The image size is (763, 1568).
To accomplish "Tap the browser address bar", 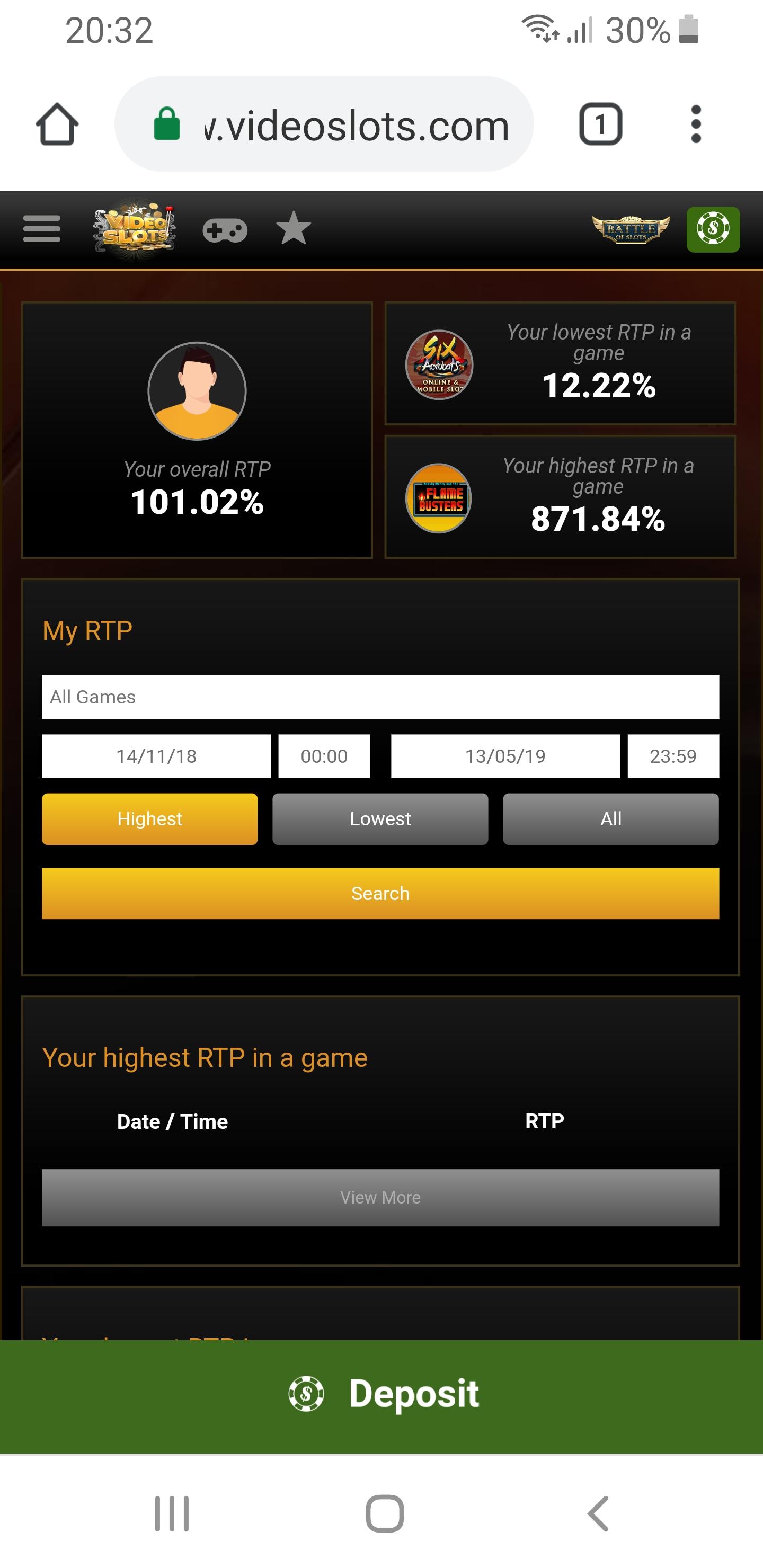I will click(324, 124).
